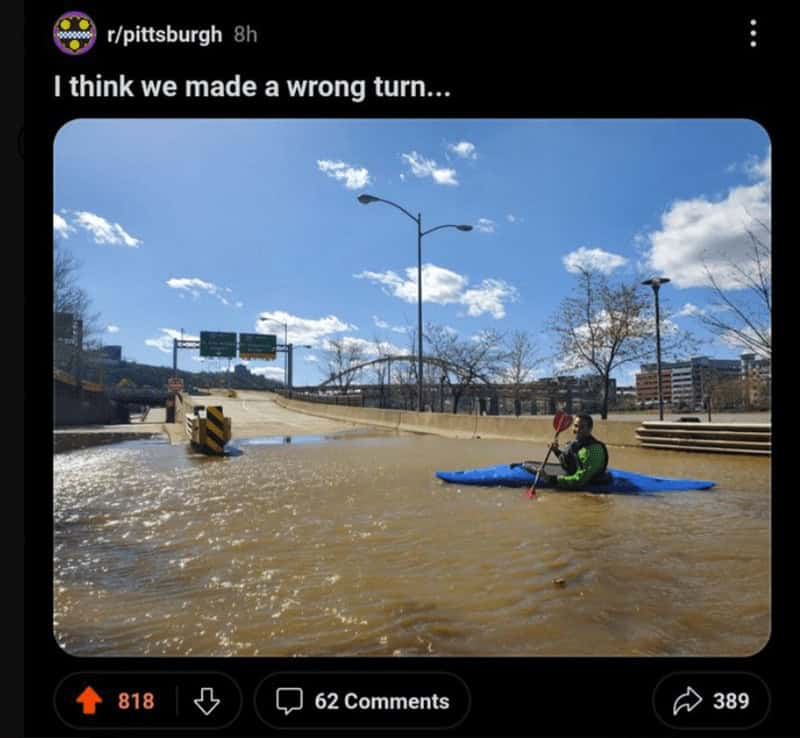Open the 62 Comments section
The width and height of the screenshot is (800, 738).
pyautogui.click(x=362, y=701)
